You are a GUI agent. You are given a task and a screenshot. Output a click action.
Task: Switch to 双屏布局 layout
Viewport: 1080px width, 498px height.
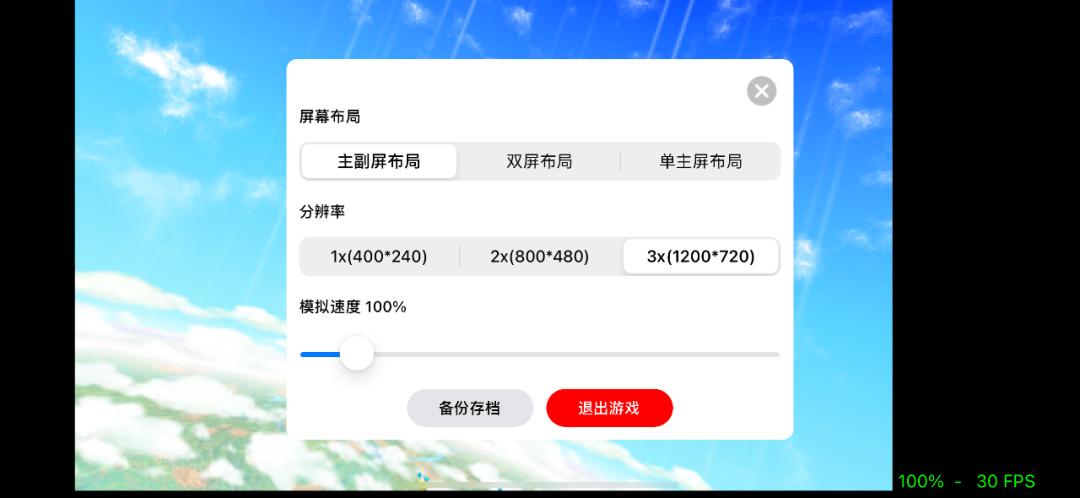click(539, 161)
